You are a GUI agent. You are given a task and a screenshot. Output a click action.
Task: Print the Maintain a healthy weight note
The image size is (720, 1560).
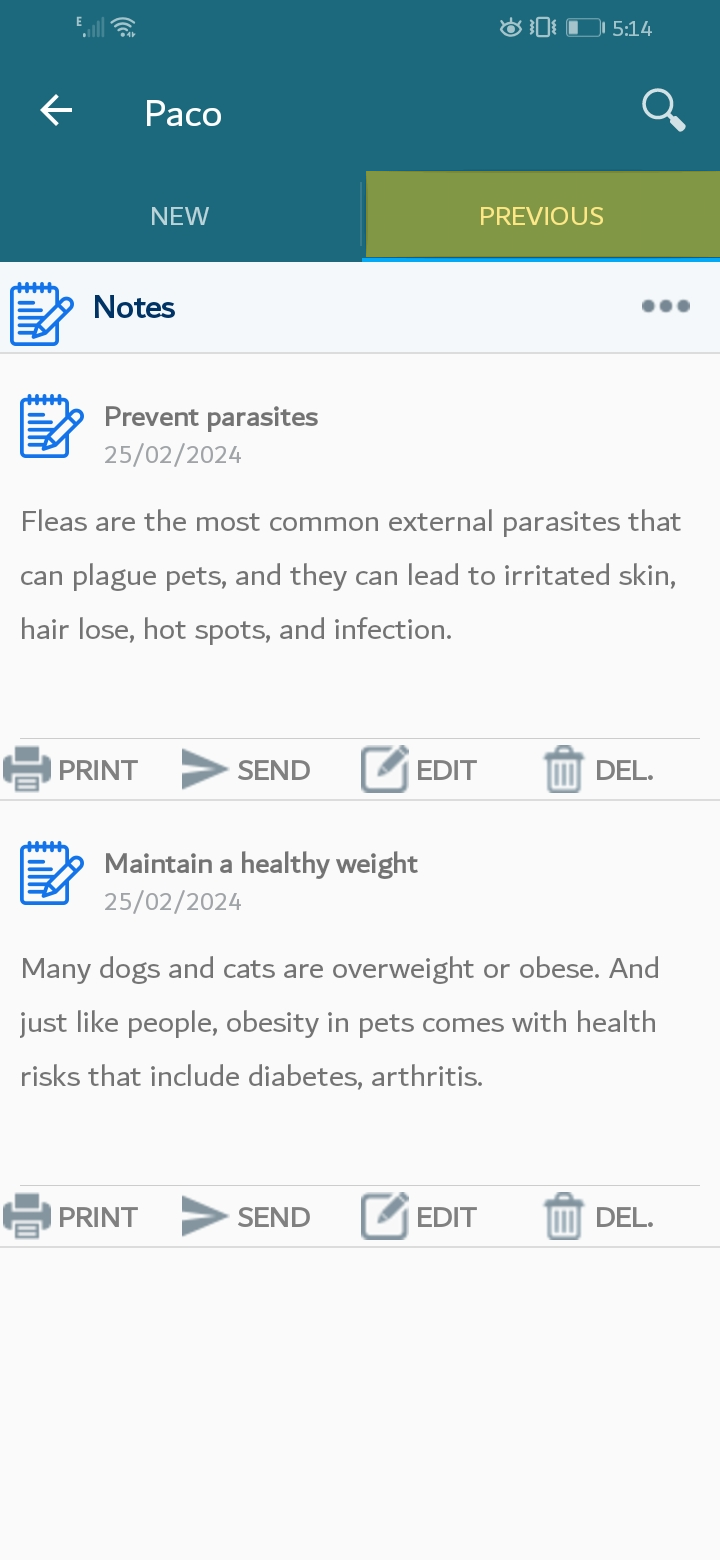(x=71, y=1217)
